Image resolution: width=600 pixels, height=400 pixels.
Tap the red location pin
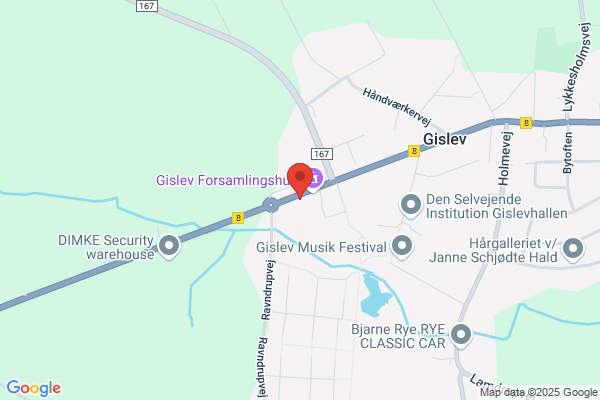tap(300, 180)
